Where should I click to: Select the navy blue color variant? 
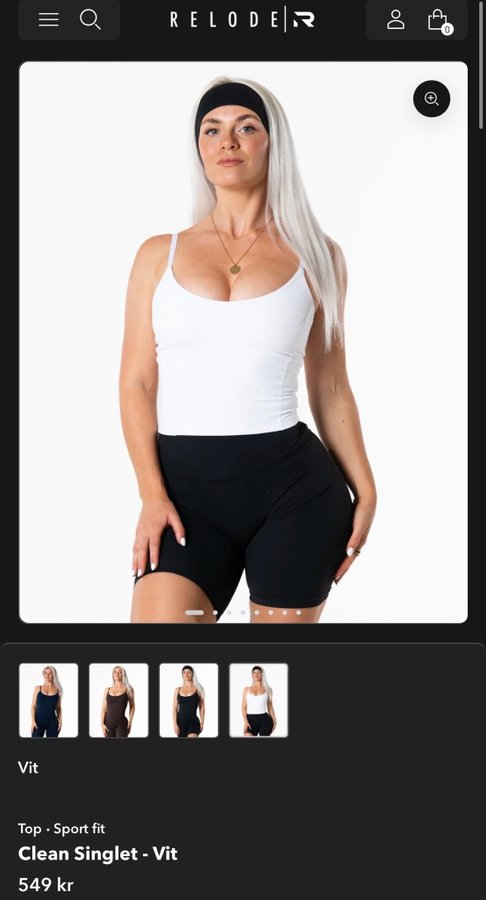point(48,700)
